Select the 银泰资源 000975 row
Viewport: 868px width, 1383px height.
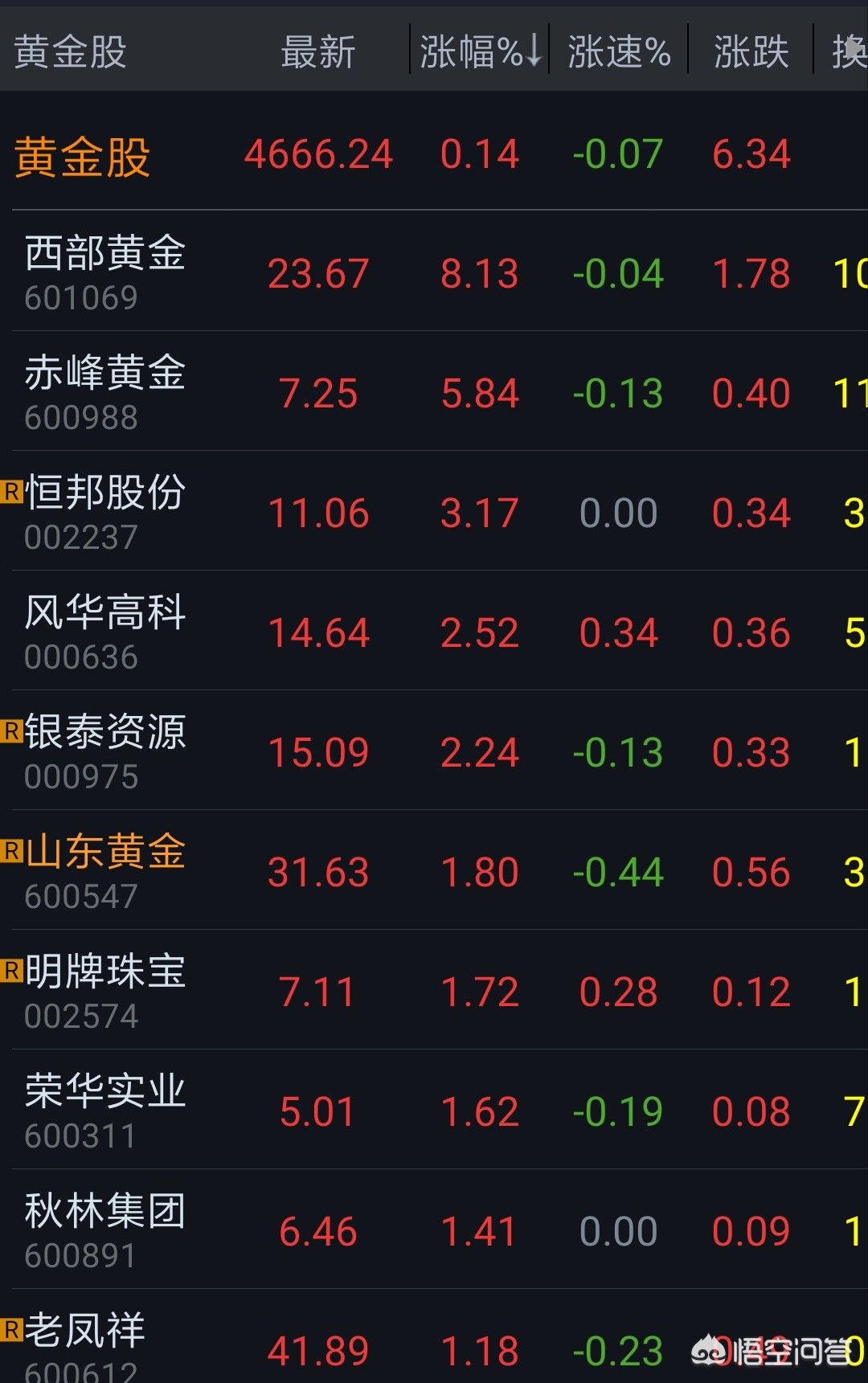coord(434,751)
